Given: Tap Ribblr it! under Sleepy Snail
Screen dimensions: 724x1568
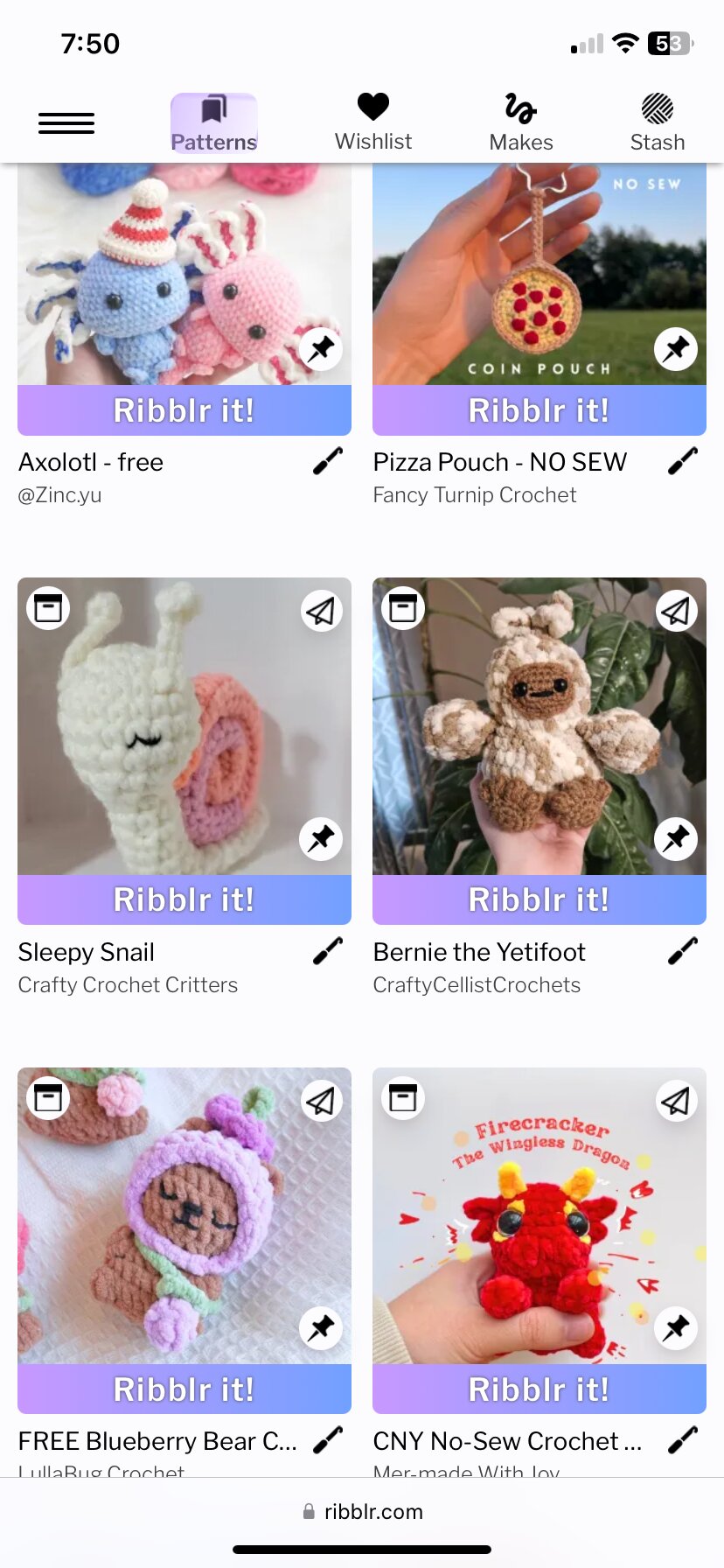Looking at the screenshot, I should point(184,899).
